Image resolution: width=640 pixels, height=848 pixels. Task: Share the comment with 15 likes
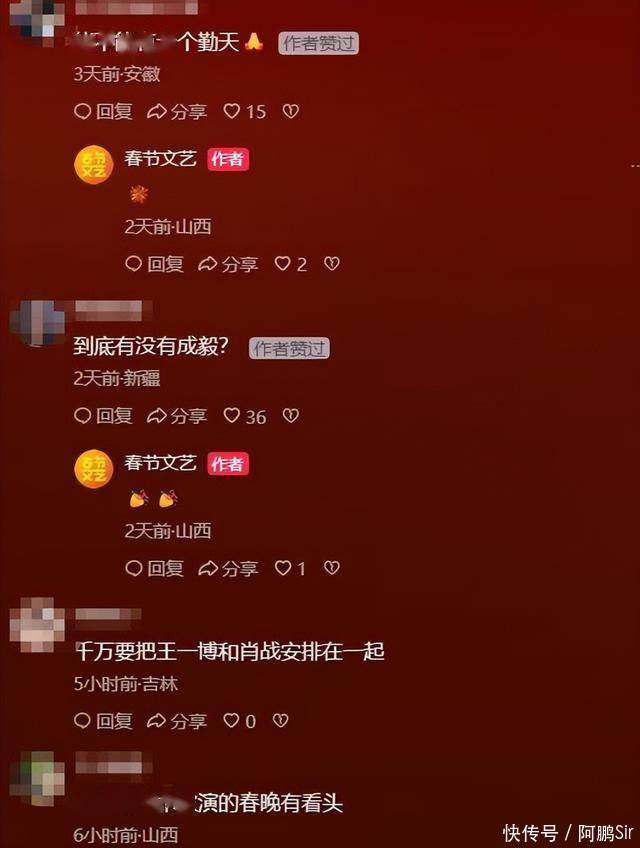pyautogui.click(x=177, y=111)
